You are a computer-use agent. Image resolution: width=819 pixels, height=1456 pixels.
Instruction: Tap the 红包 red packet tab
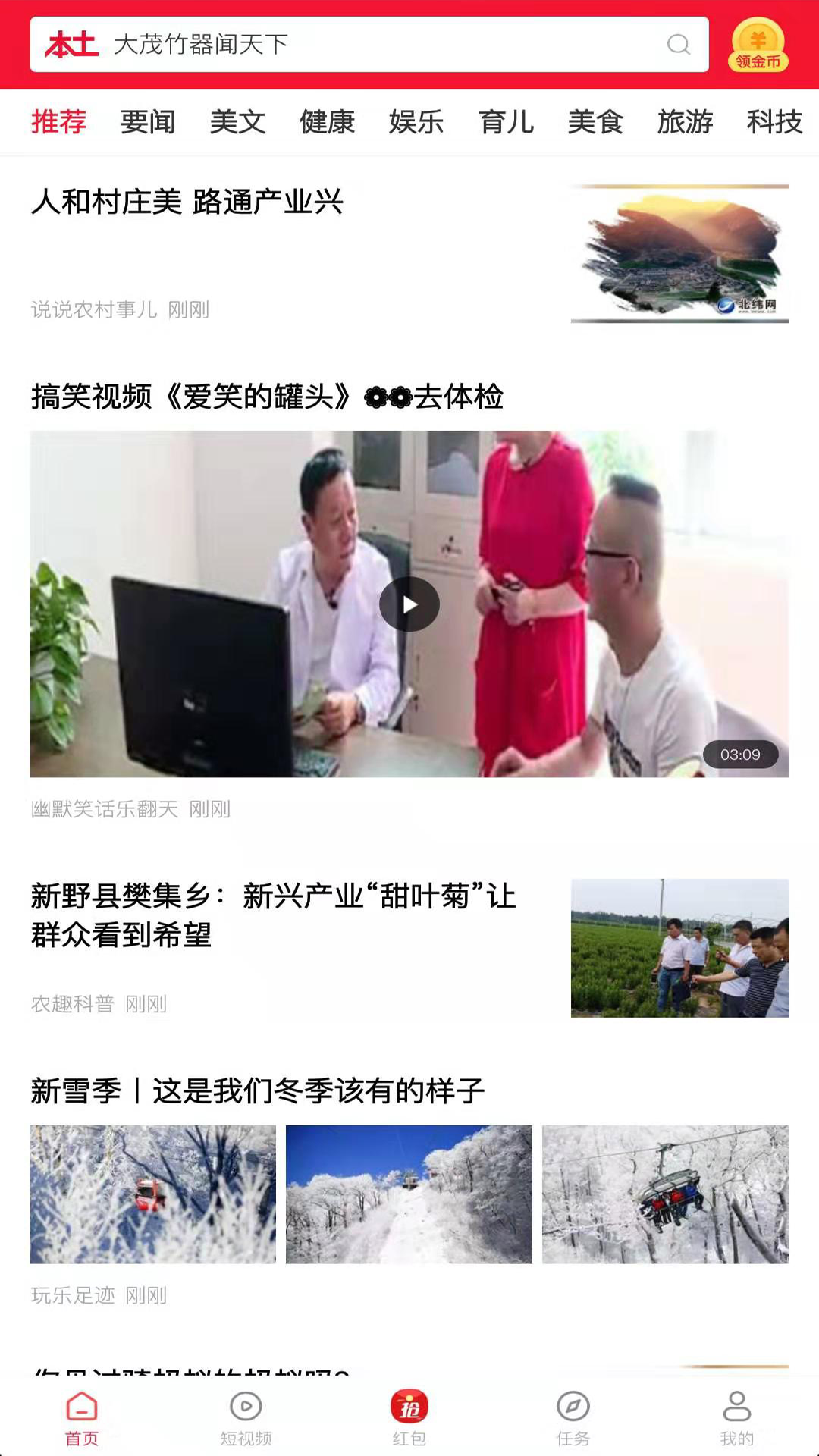coord(409,1418)
